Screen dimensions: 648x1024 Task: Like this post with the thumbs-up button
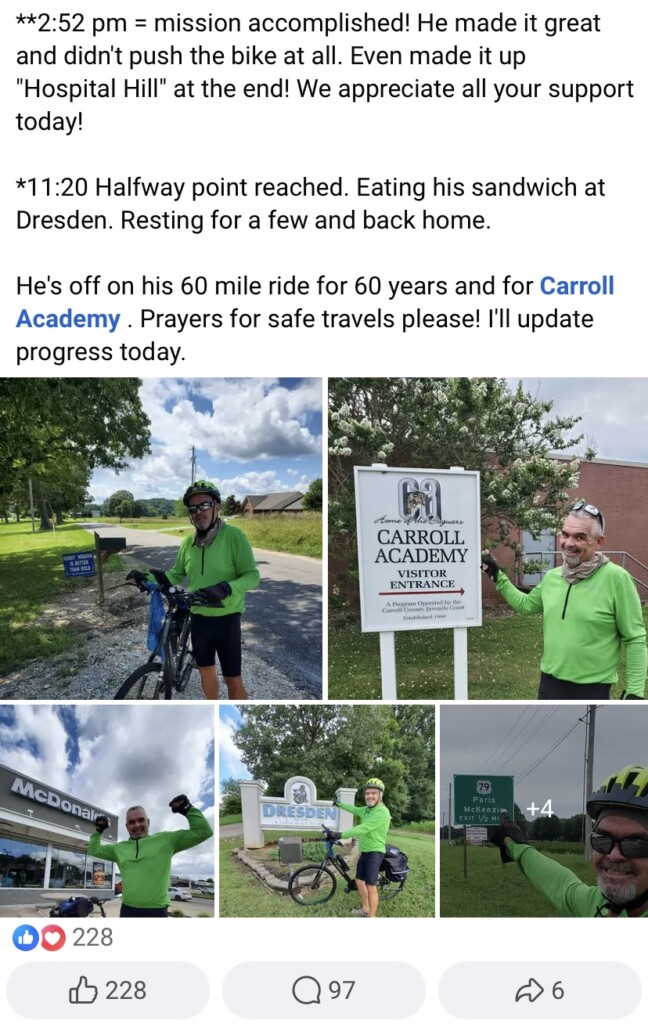[x=108, y=990]
